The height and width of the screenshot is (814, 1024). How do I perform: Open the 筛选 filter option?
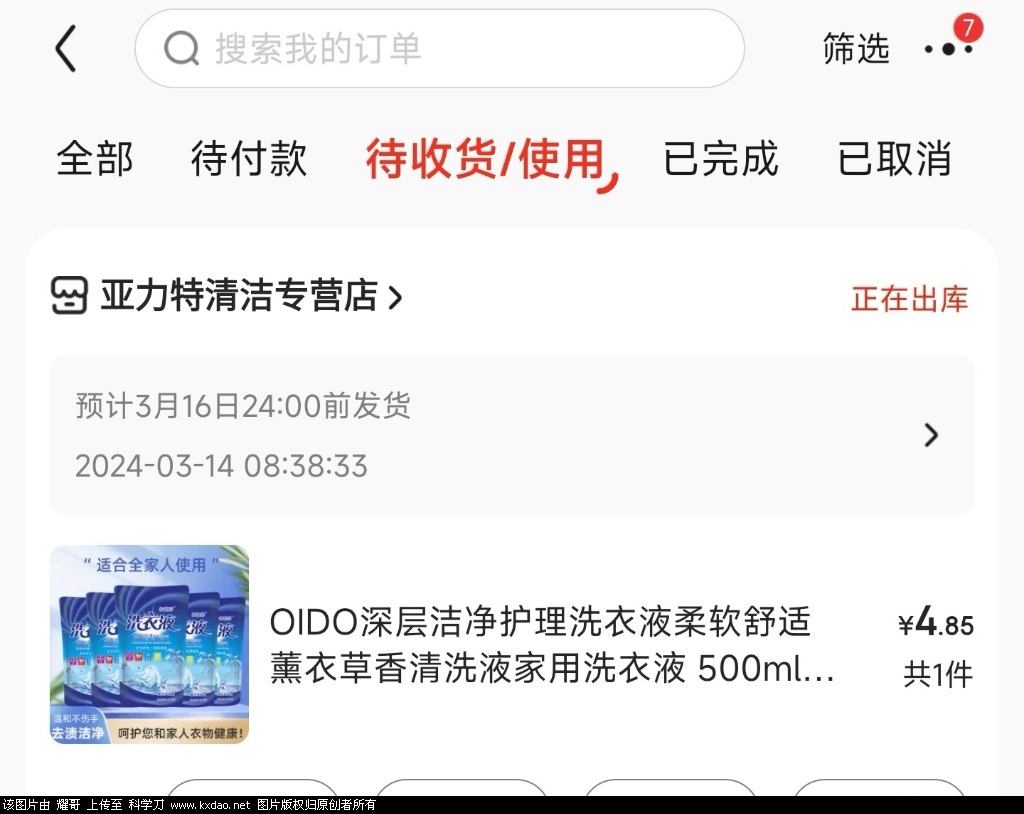click(x=856, y=49)
